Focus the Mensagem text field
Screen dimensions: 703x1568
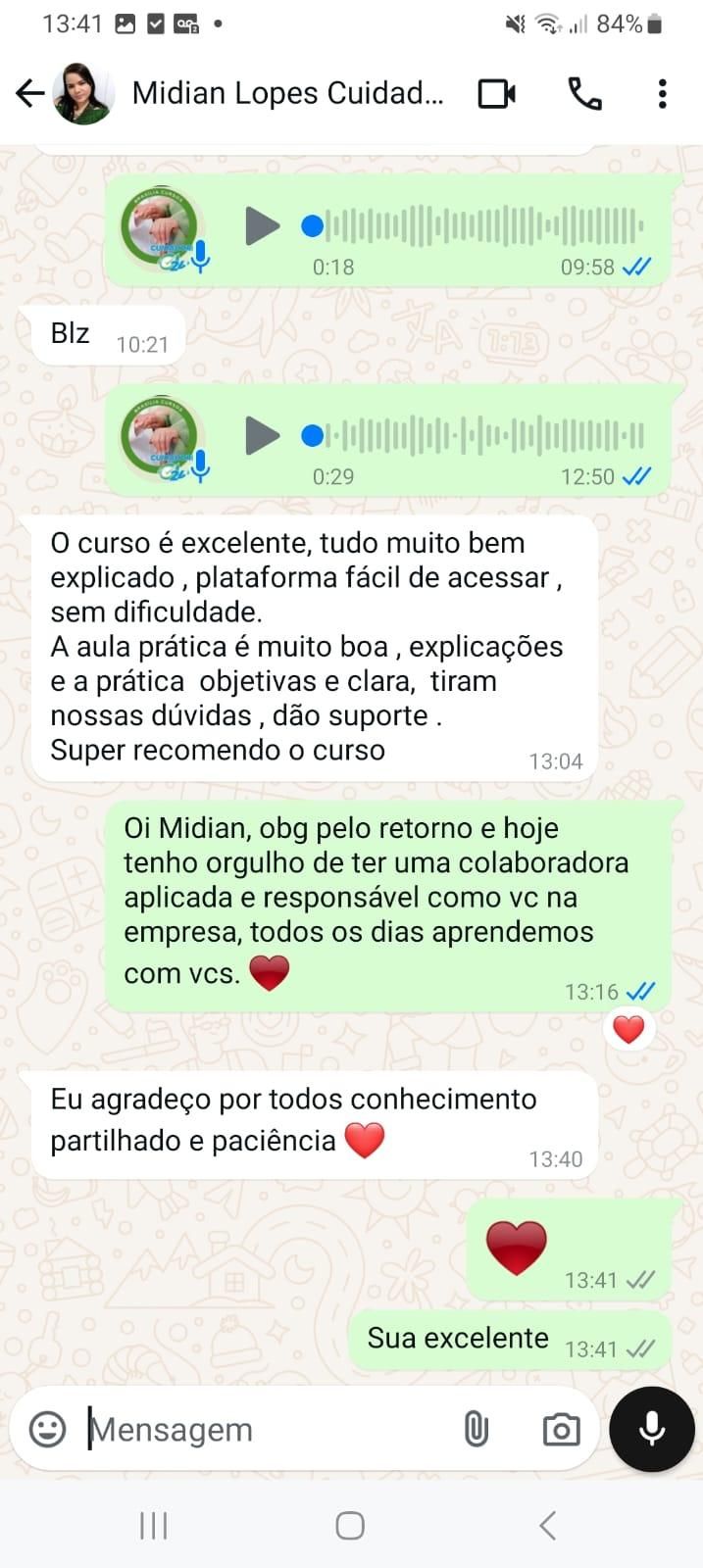[265, 1430]
